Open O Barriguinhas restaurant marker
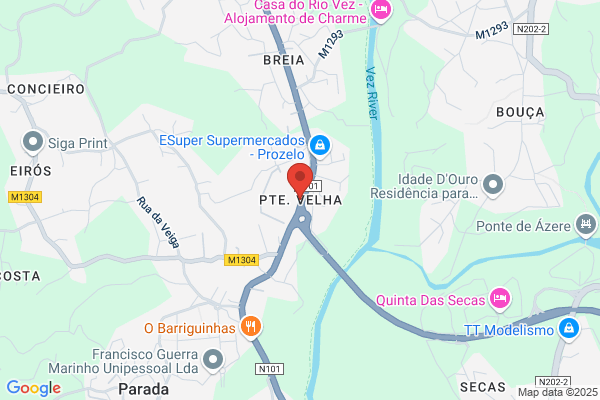This screenshot has height=400, width=600. tap(251, 326)
